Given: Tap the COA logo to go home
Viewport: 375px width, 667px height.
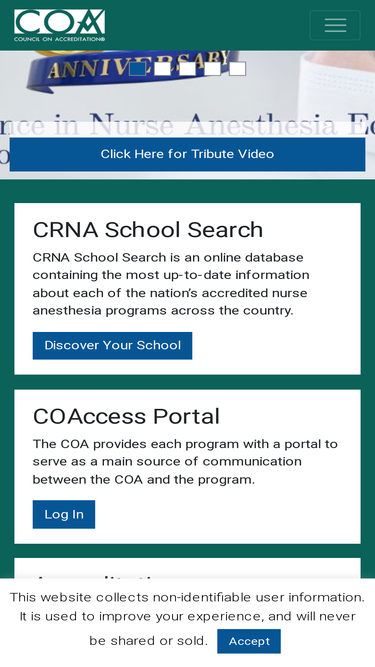Looking at the screenshot, I should pos(60,26).
